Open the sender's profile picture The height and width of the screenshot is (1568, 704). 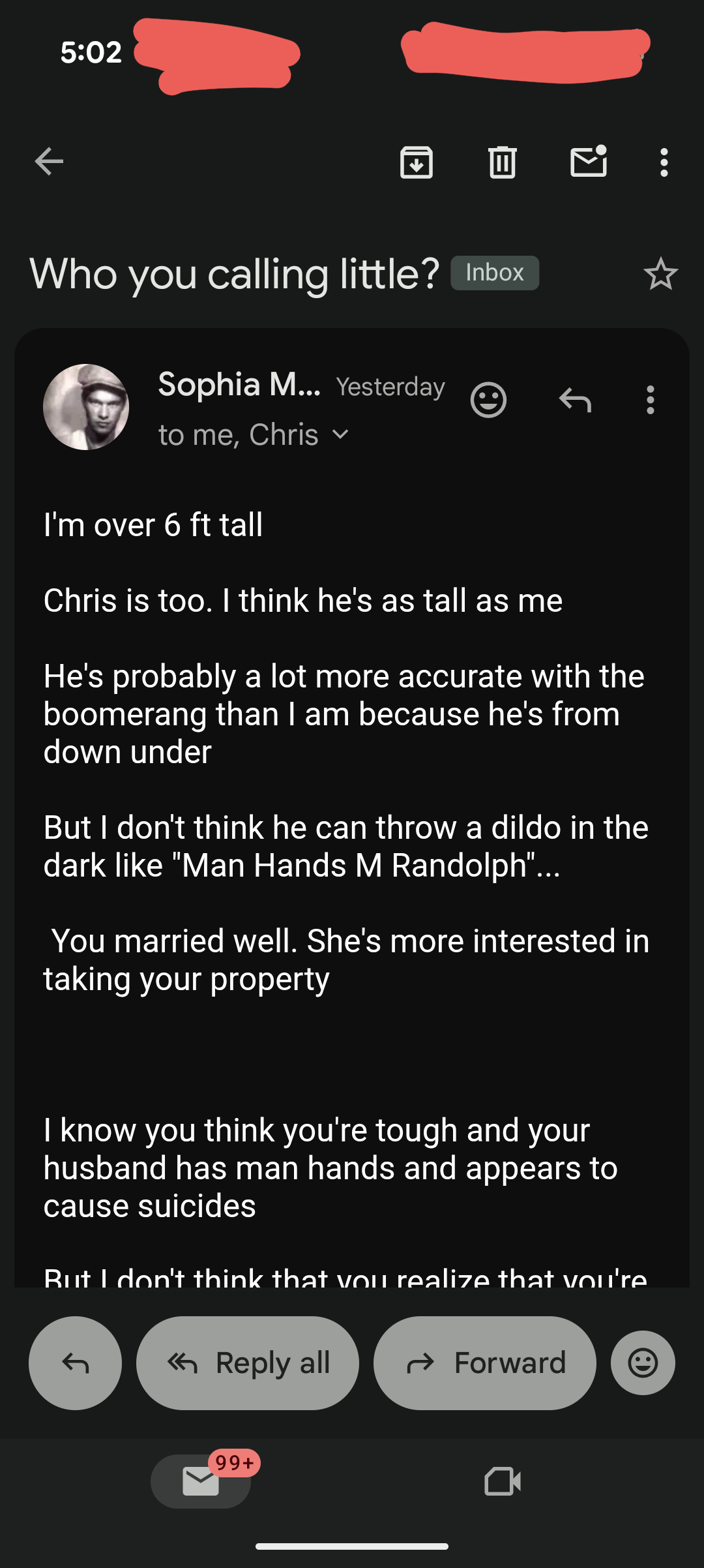point(86,407)
